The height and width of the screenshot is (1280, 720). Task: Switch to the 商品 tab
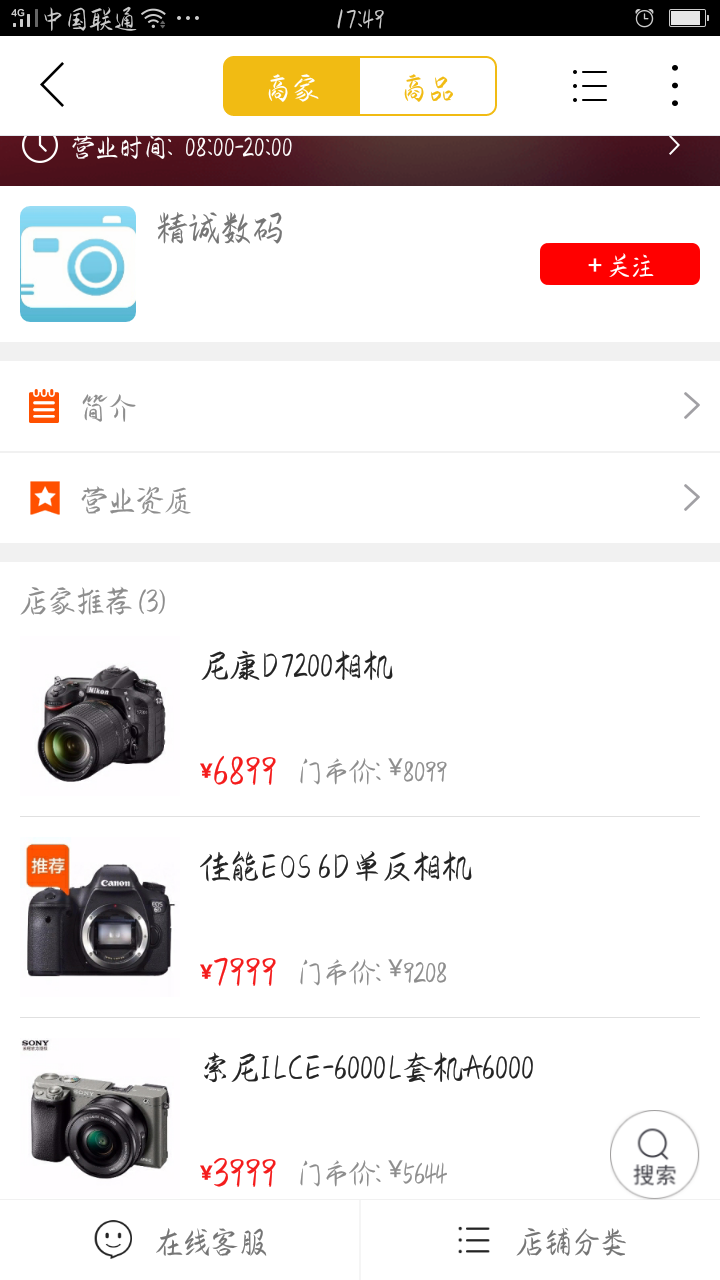click(428, 87)
